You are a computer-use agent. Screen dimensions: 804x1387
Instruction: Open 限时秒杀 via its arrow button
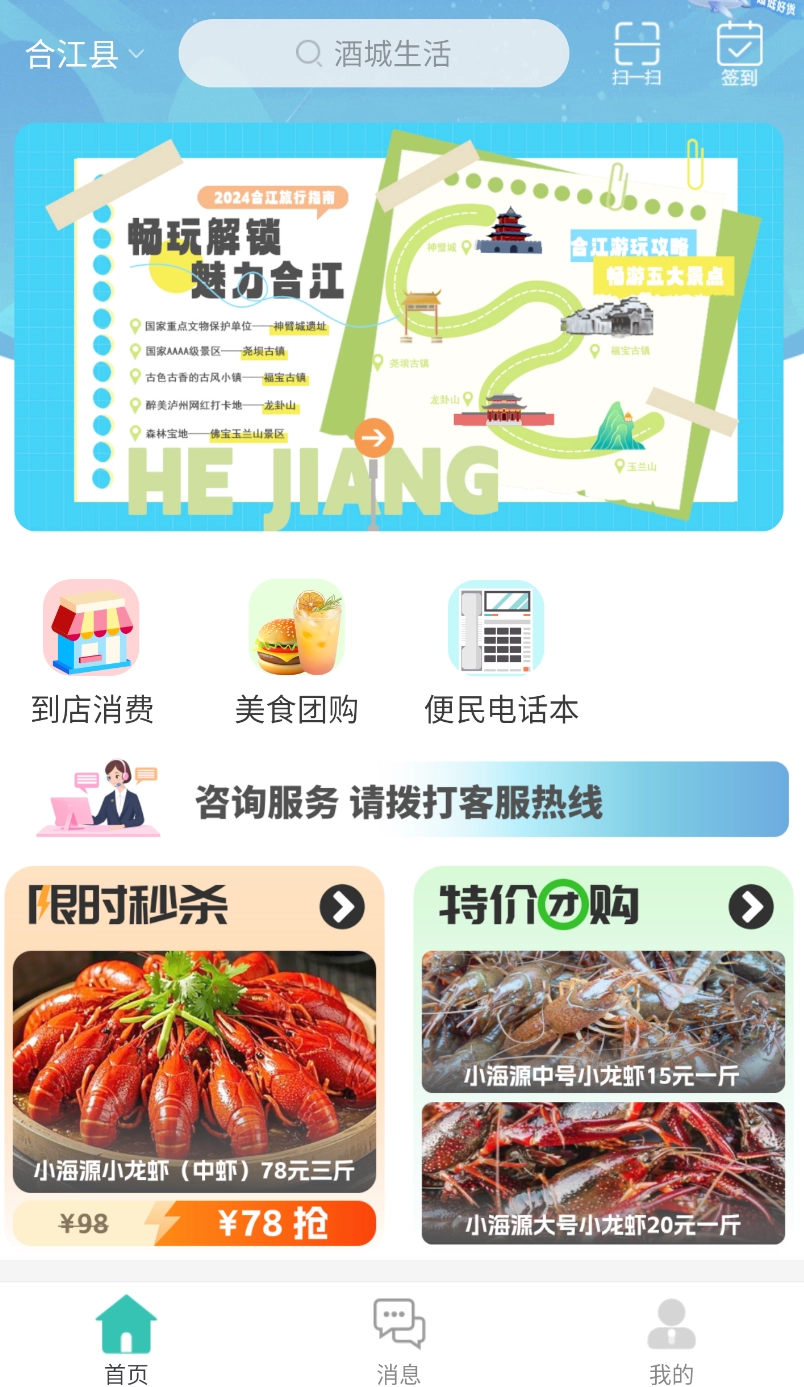345,908
